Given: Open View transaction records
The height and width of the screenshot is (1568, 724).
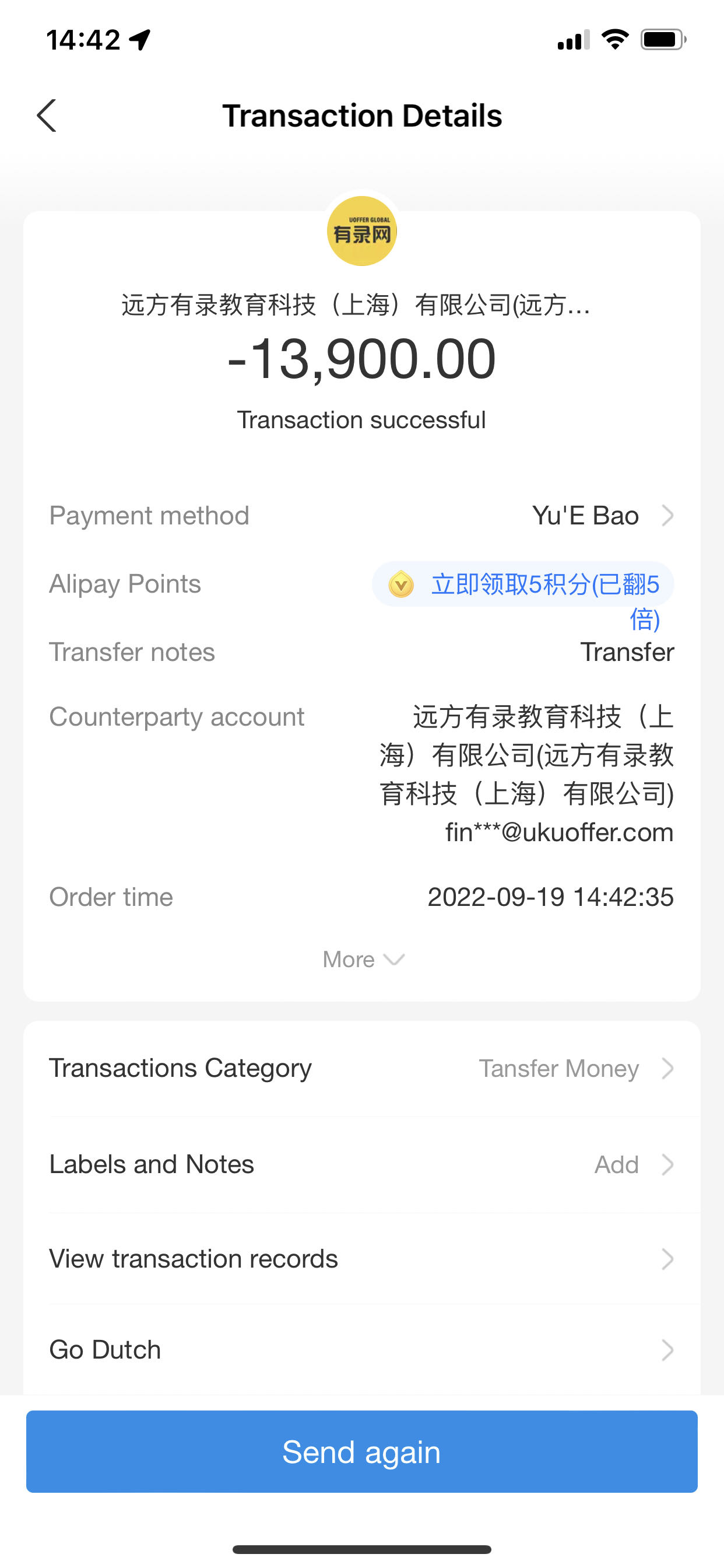Looking at the screenshot, I should click(x=361, y=1259).
